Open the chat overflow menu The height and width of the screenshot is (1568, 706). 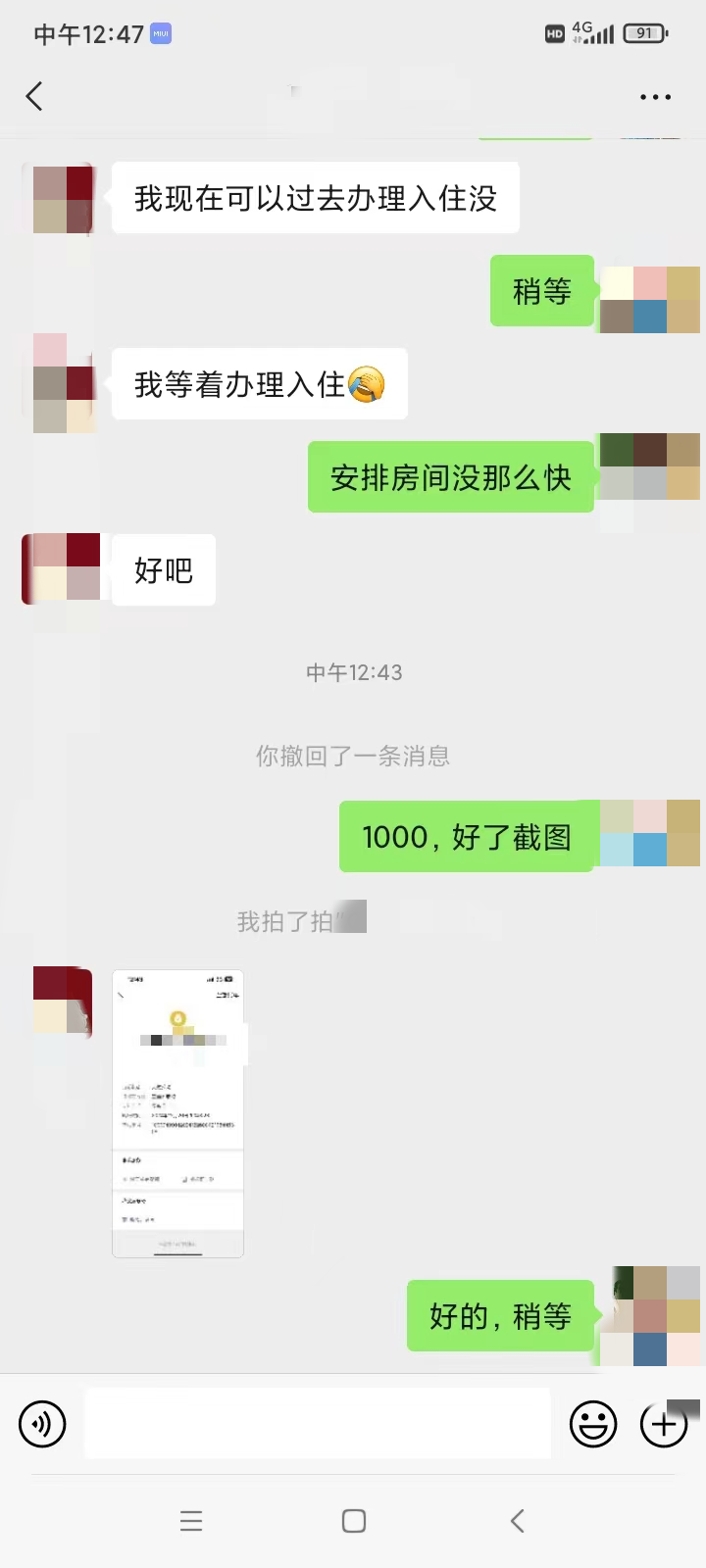[x=655, y=97]
